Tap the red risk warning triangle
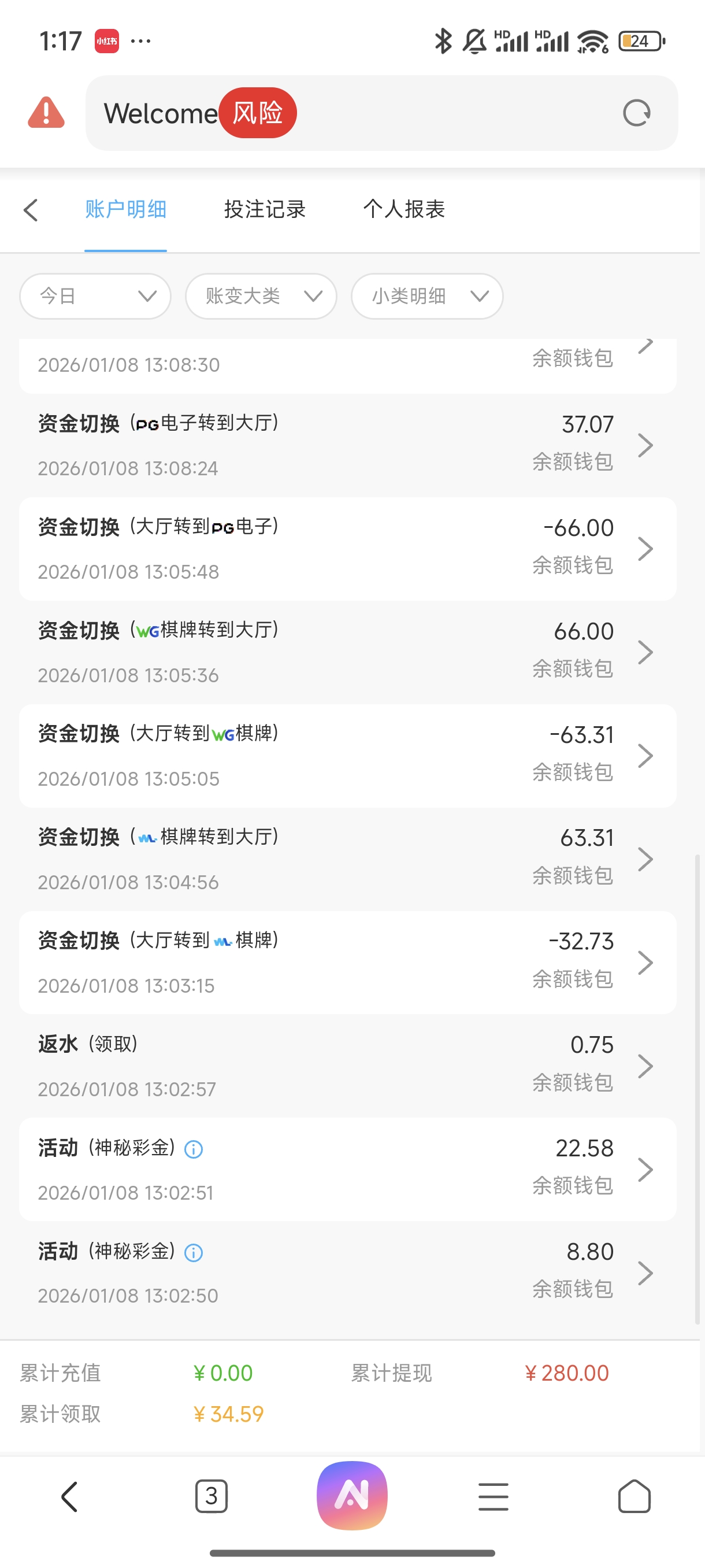705x1568 pixels. 46,113
